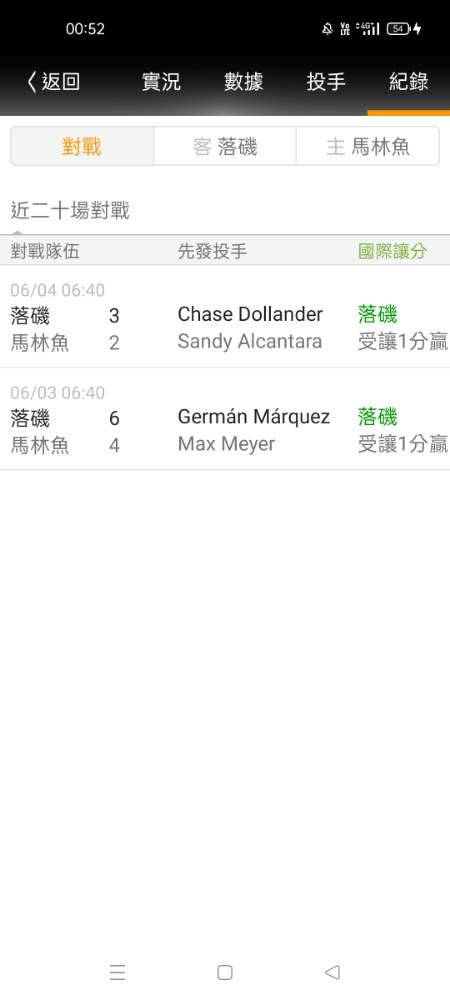Select the 對戰 segment
450x1000 pixels.
coord(82,147)
